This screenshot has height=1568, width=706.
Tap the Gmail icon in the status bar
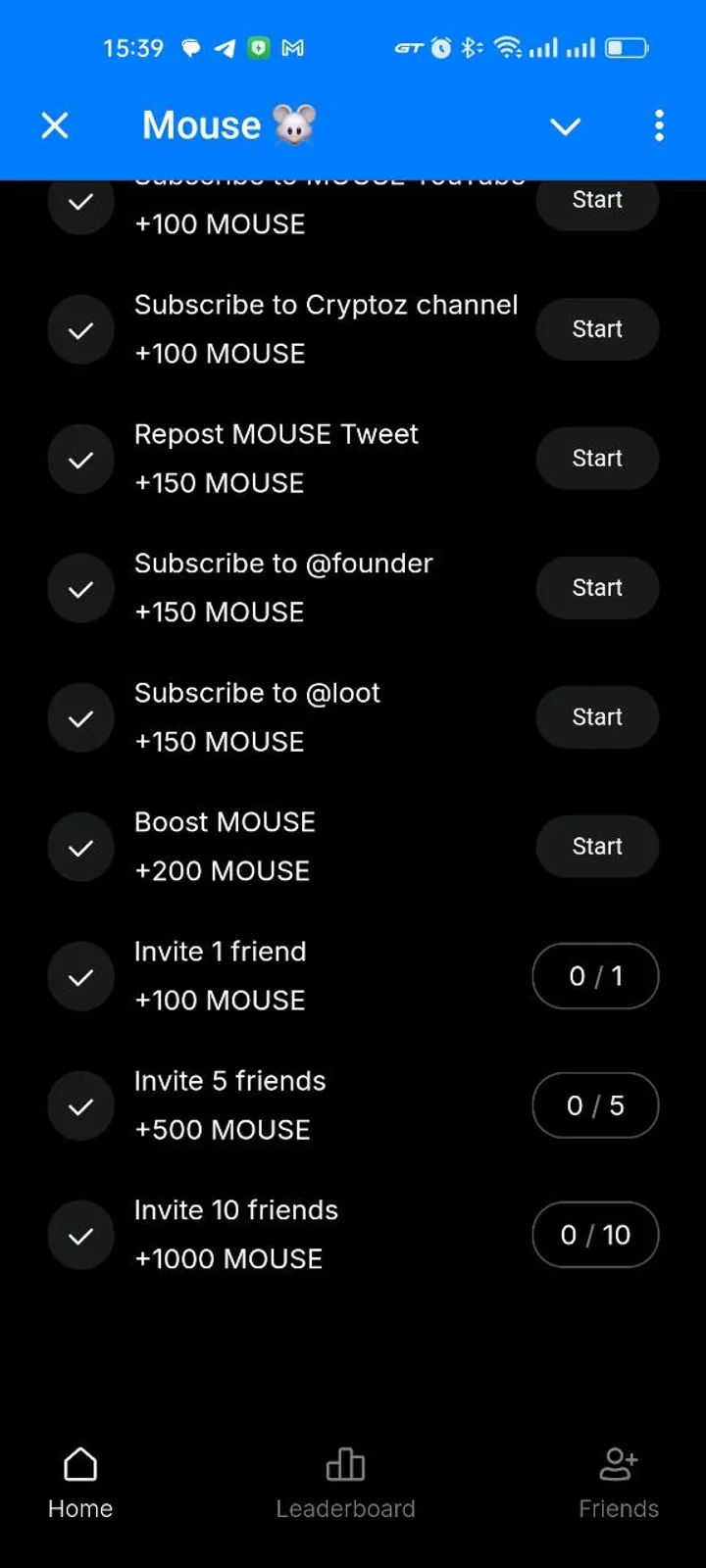pos(291,47)
